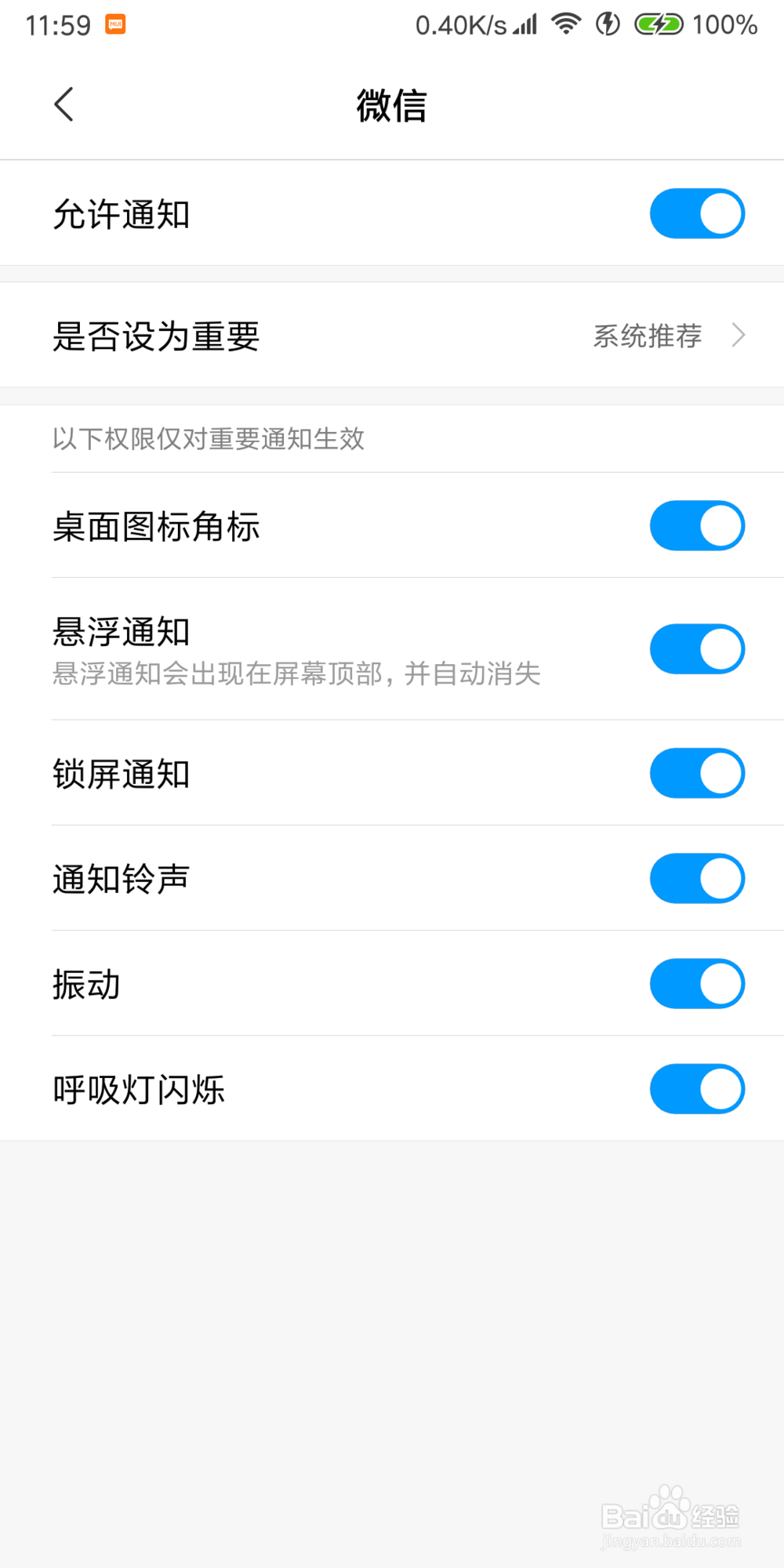Viewport: 784px width, 1568px height.
Task: Turn off the 锁屏通知 lock screen switch
Action: coord(697,772)
